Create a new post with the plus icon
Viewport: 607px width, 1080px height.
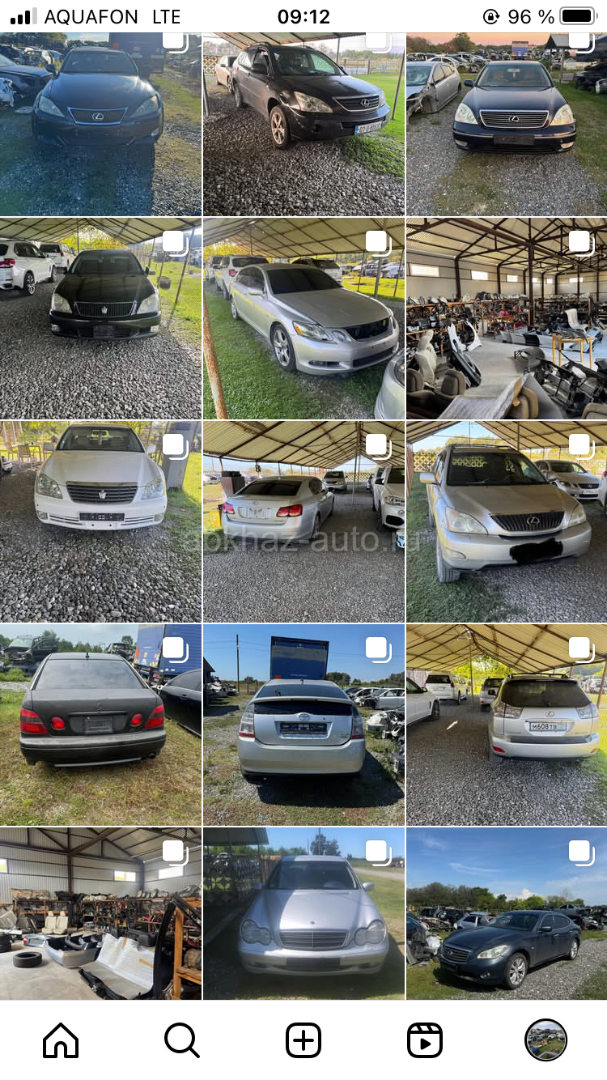pos(303,1040)
